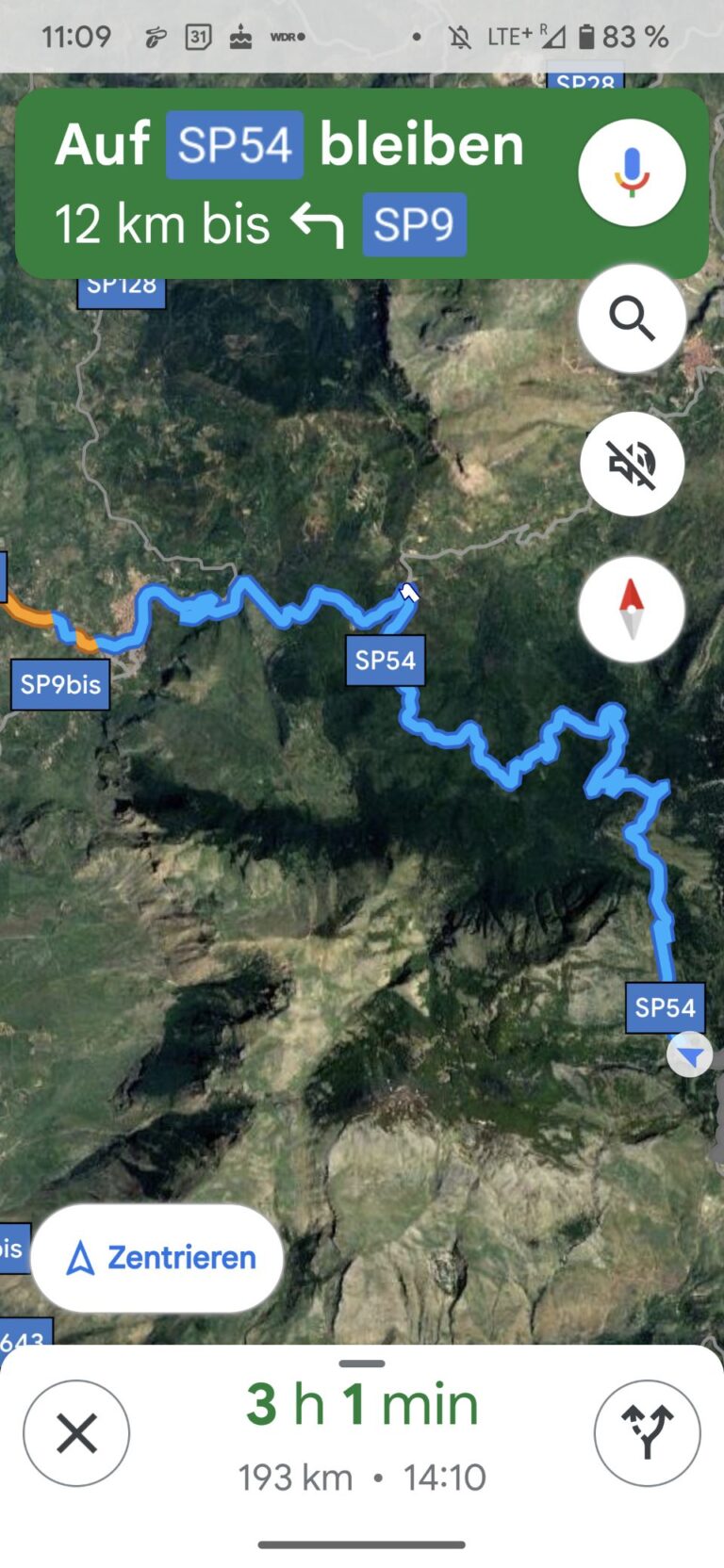Open search along the route
Image resolution: width=724 pixels, height=1568 pixels.
pyautogui.click(x=632, y=319)
